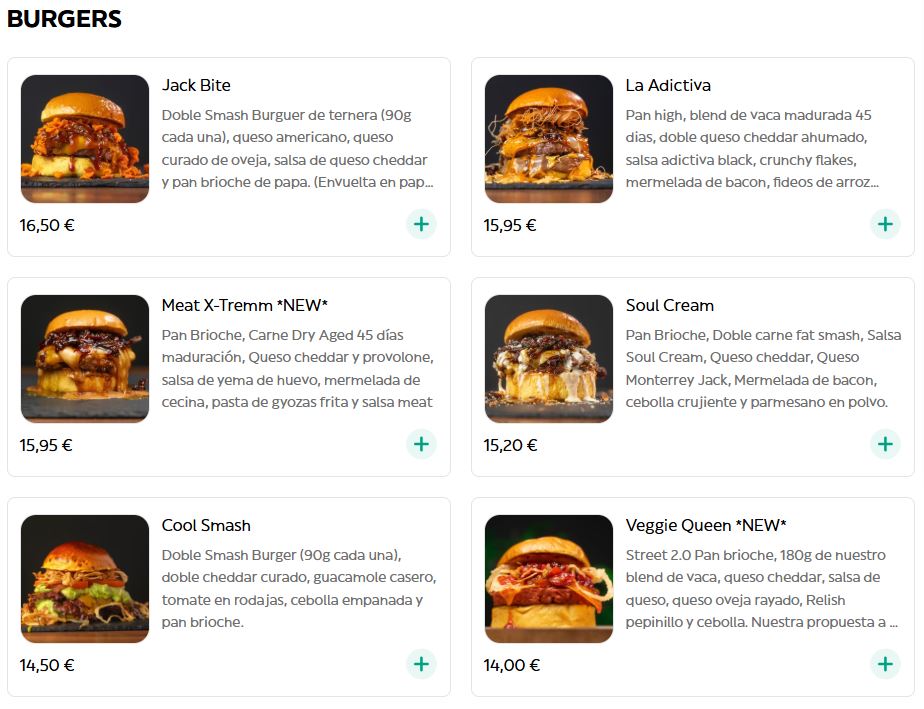924x709 pixels.
Task: Open the Jack Bite product card
Action: [196, 86]
